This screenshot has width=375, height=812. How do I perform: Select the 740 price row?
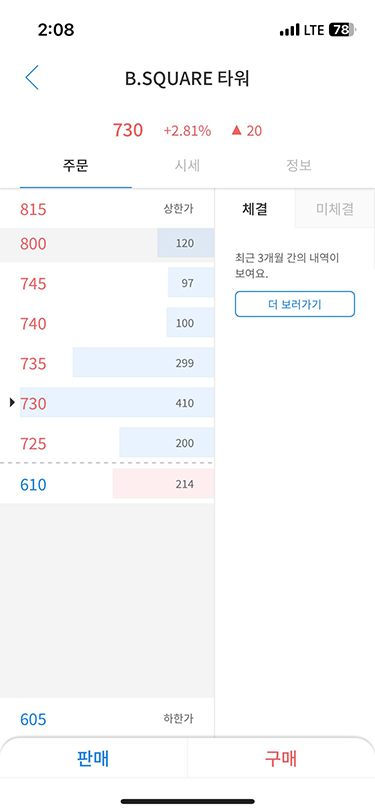coord(107,323)
